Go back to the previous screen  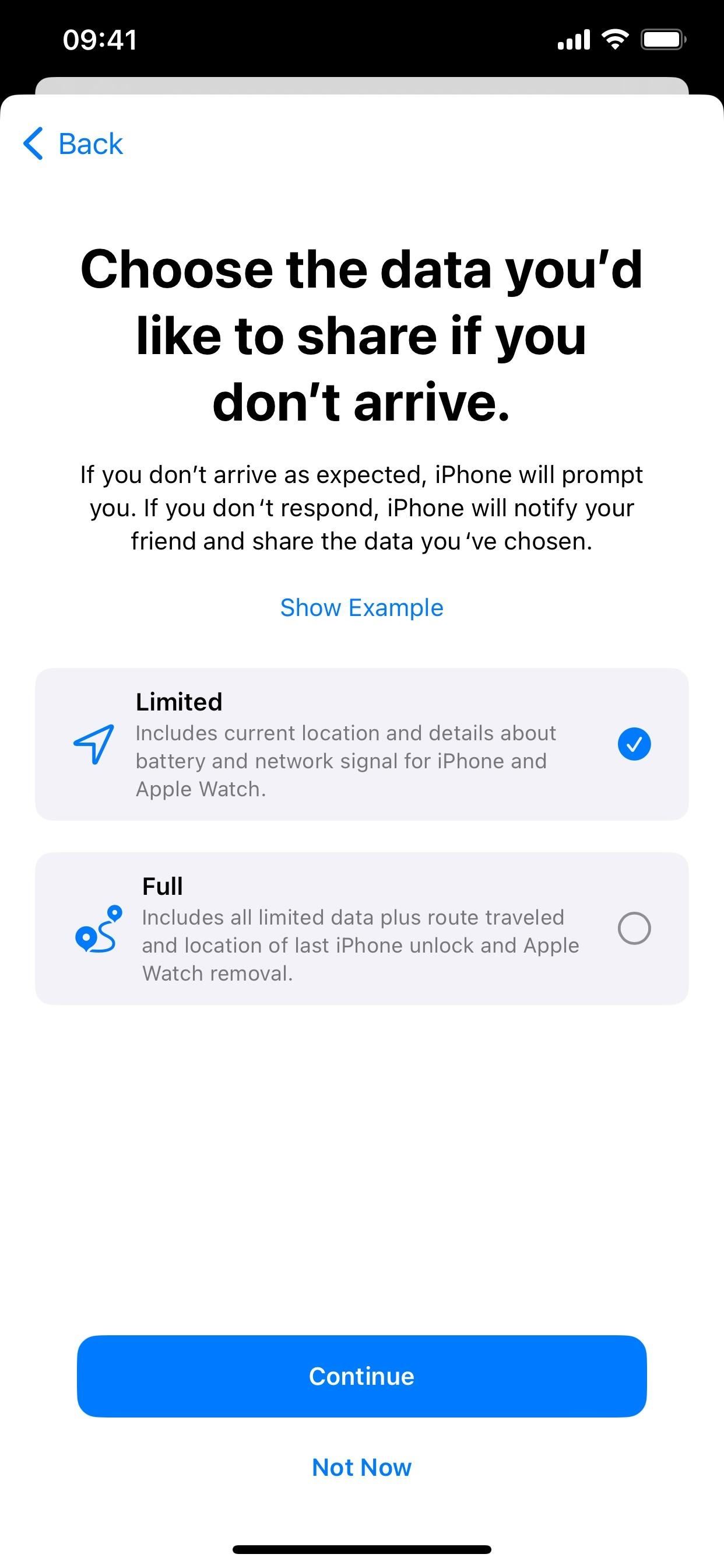[x=73, y=143]
